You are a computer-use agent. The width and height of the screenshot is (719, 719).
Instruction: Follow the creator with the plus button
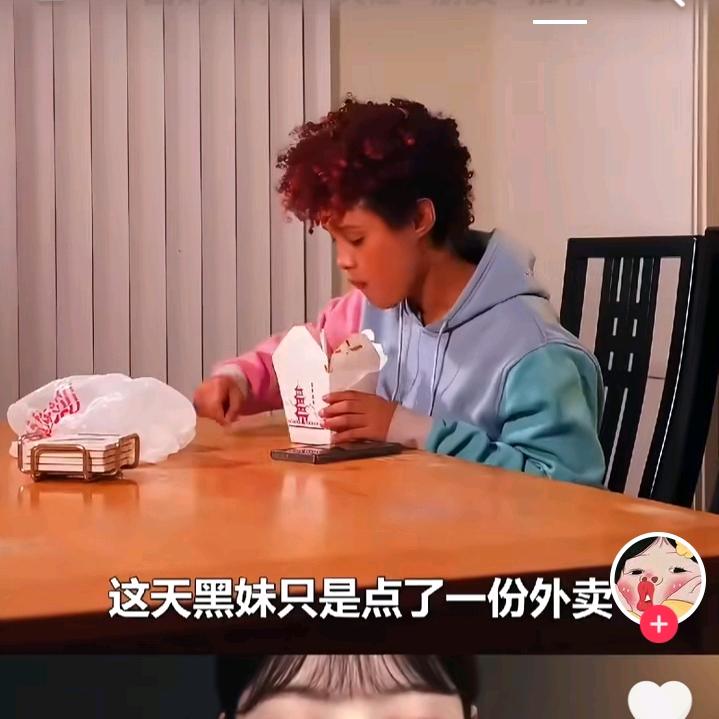659,625
